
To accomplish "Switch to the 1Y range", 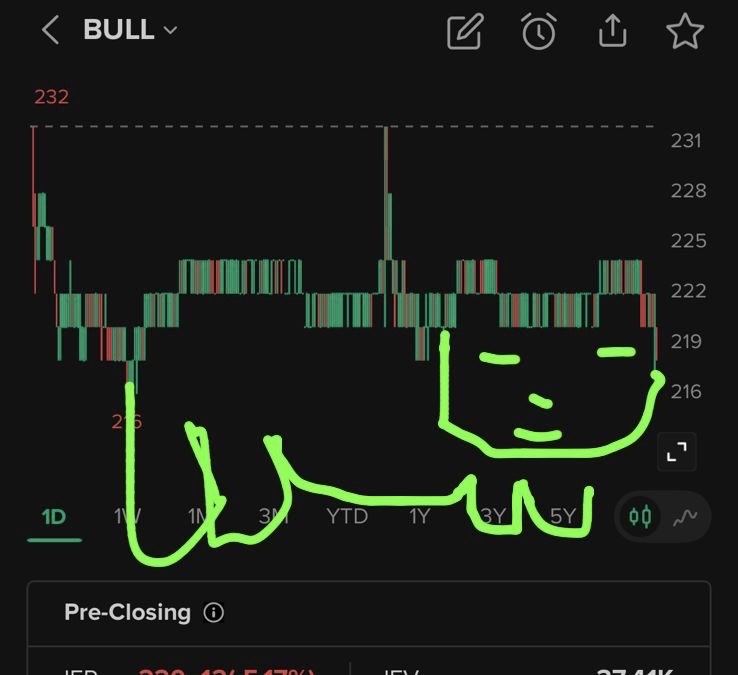I will (419, 517).
